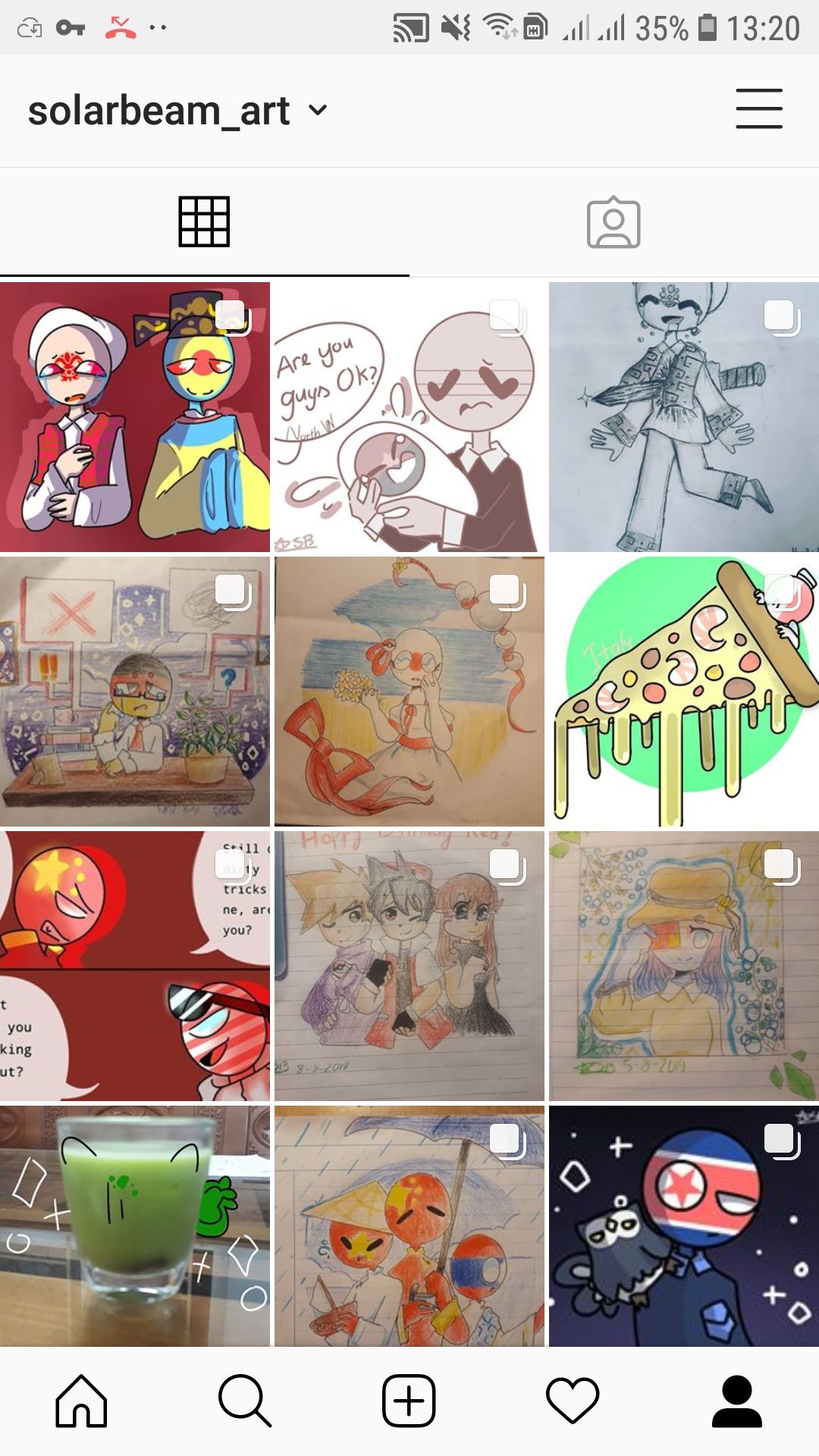Switch to the tagged photos tab
This screenshot has height=1456, width=819.
[613, 222]
